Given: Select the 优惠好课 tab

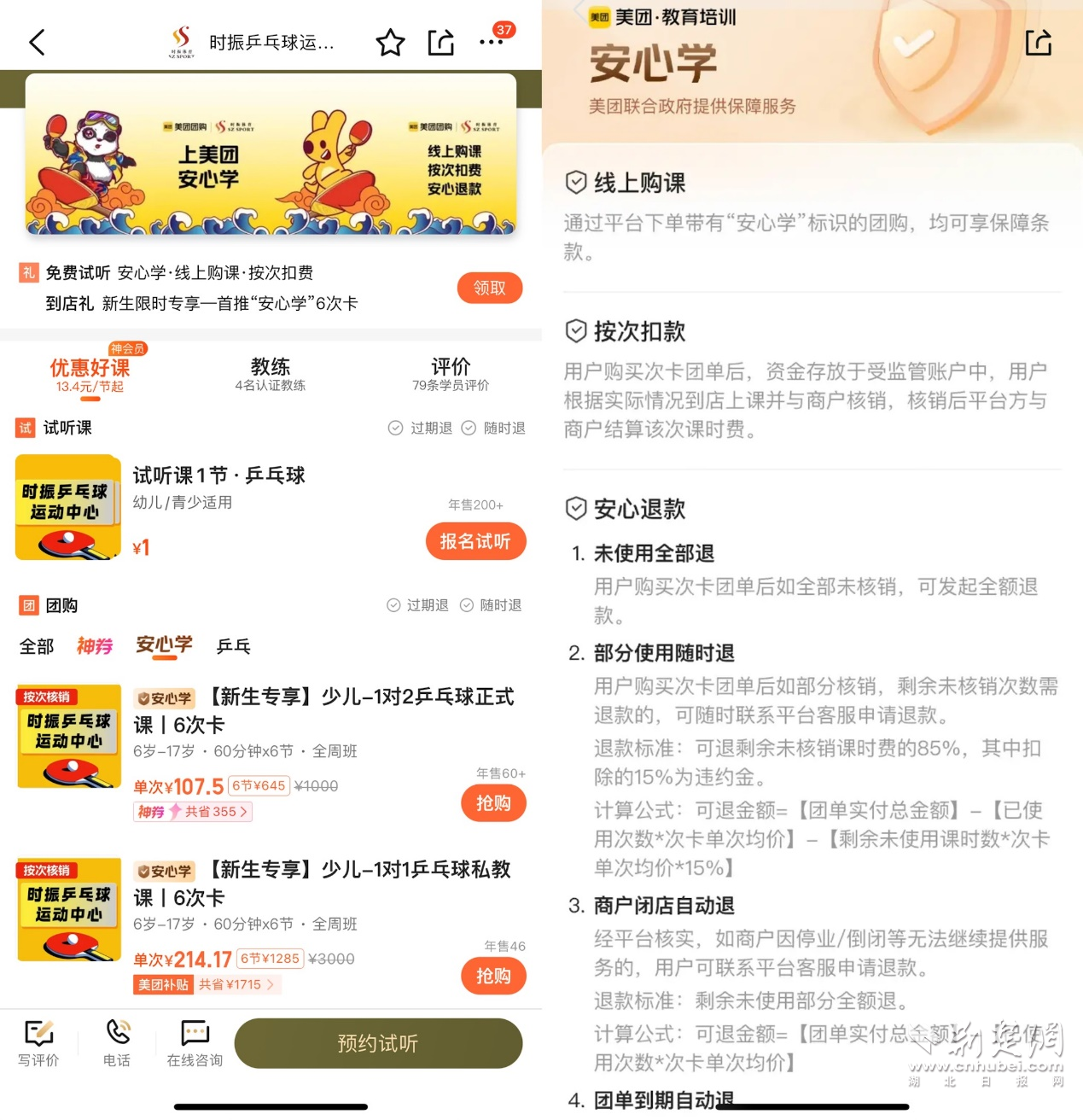Looking at the screenshot, I should click(90, 374).
